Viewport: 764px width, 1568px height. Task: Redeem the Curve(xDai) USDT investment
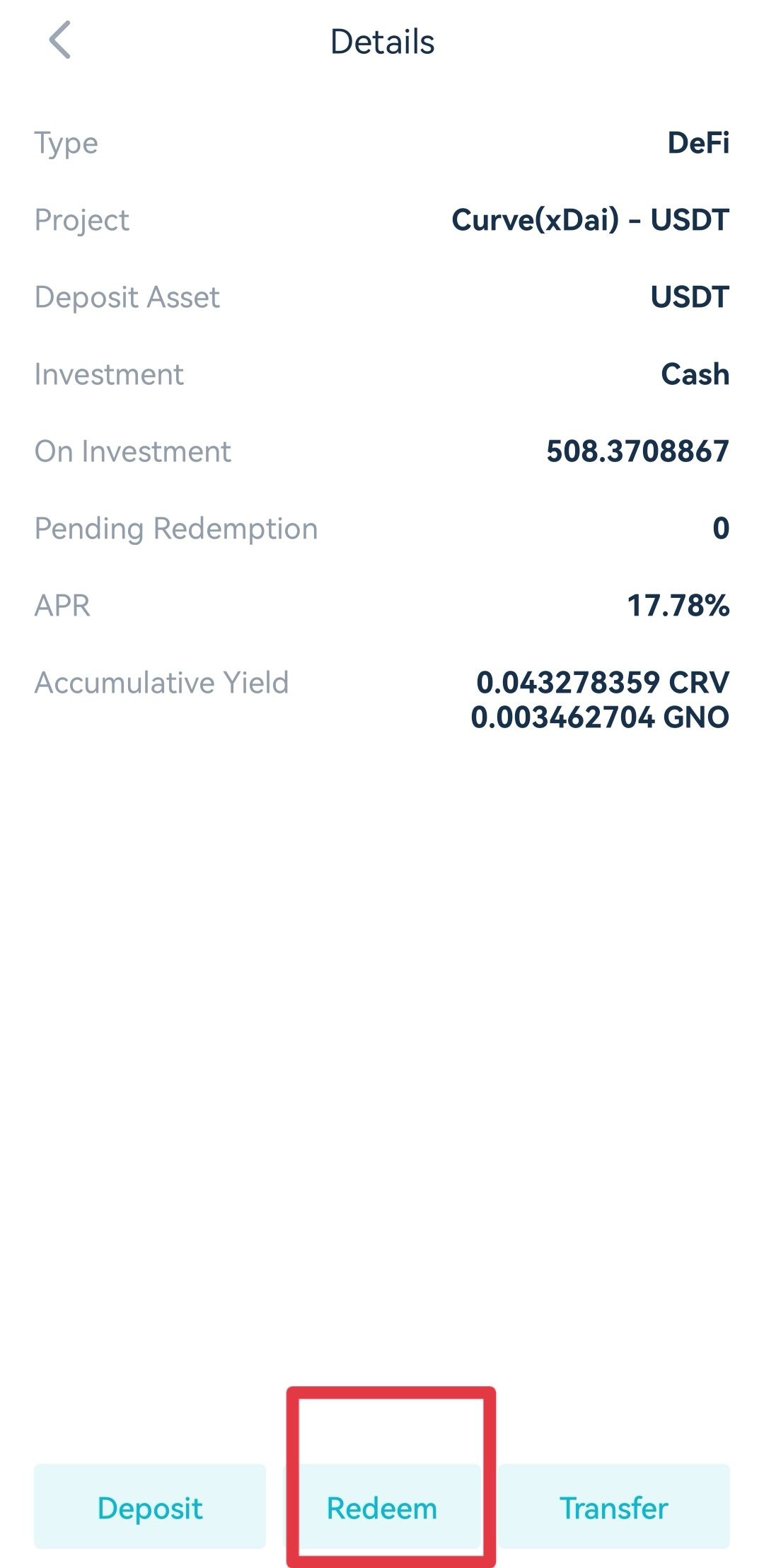coord(382,1507)
